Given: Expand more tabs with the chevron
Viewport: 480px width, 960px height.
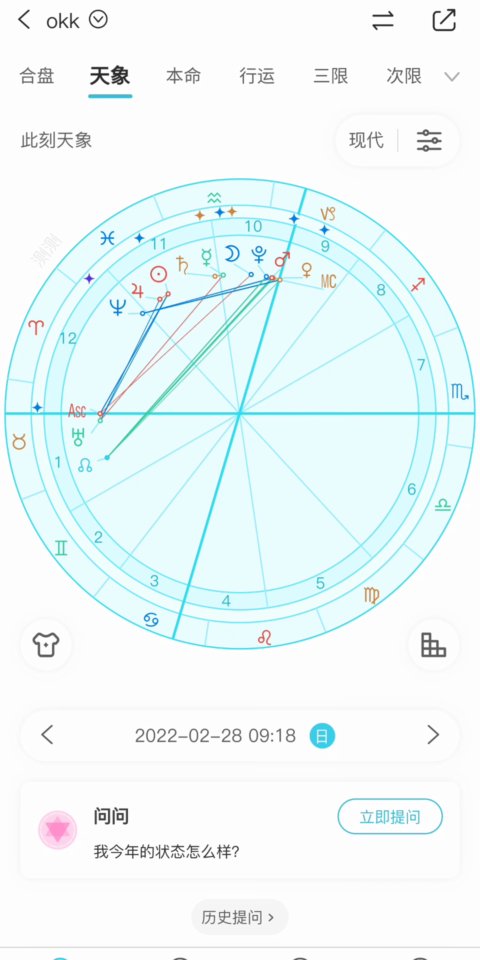Looking at the screenshot, I should coord(452,77).
